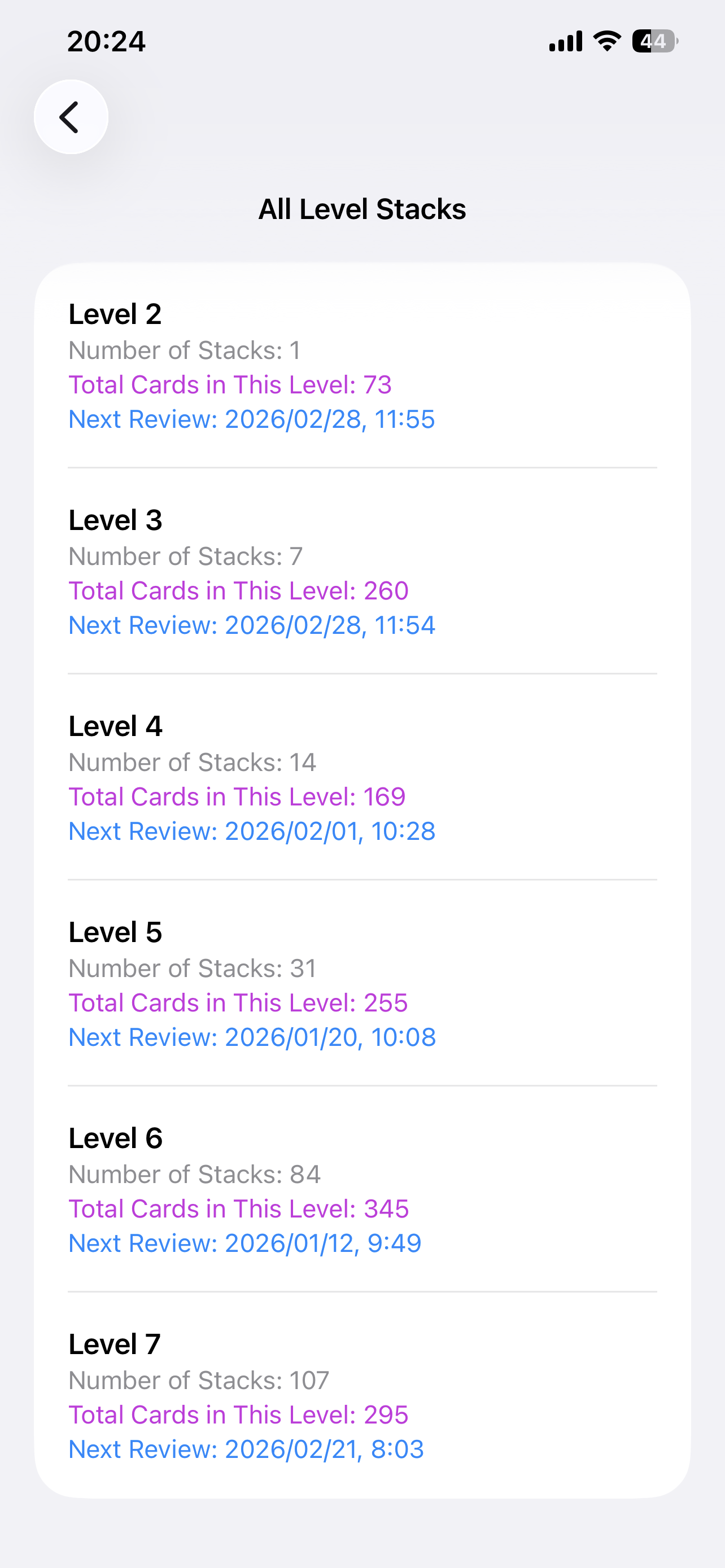Tap Total Cards count 260 for Level 3
This screenshot has height=1568, width=725.
pos(239,590)
